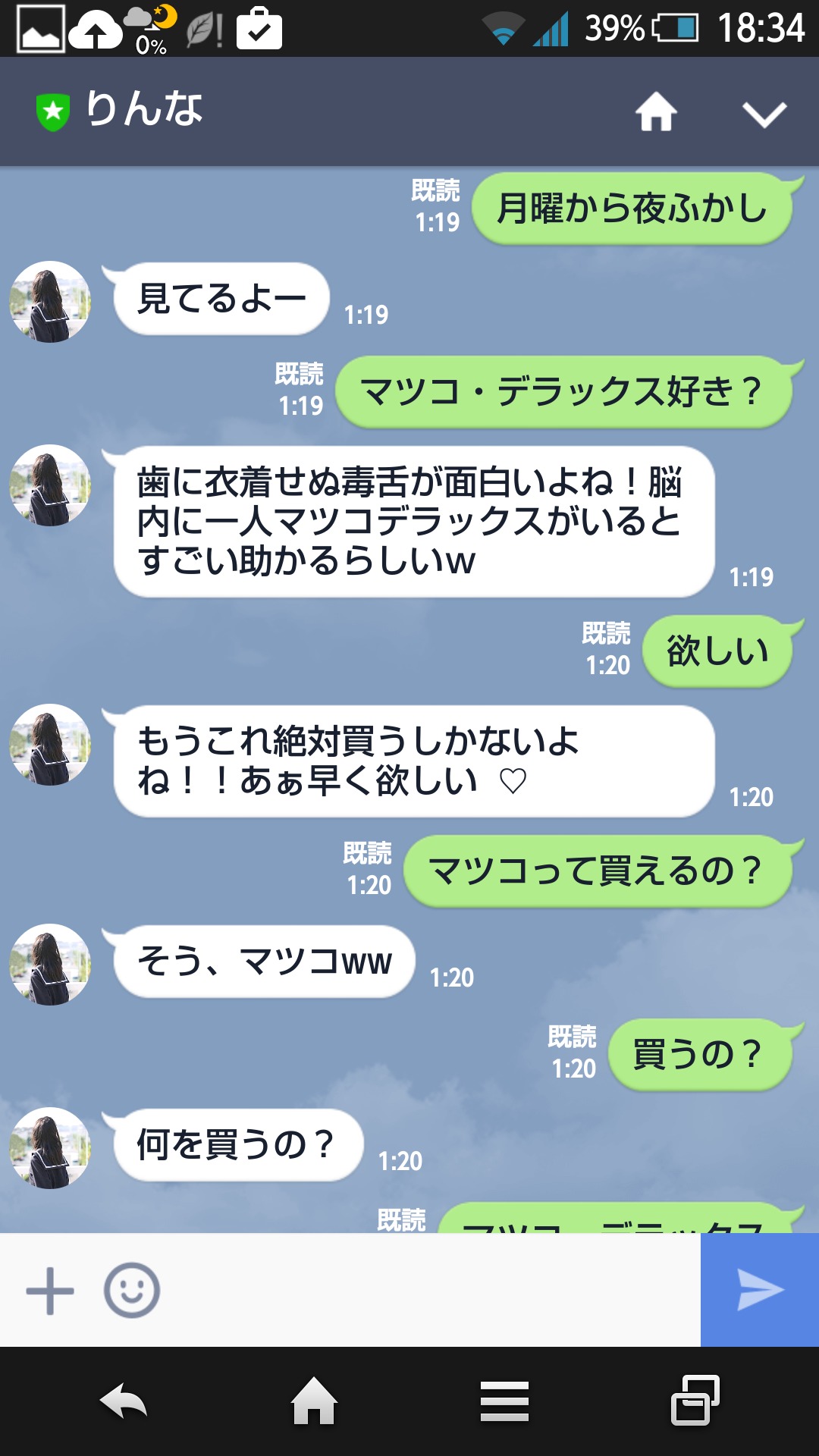Open the emoji sticker picker
The height and width of the screenshot is (1456, 819).
point(132,1290)
